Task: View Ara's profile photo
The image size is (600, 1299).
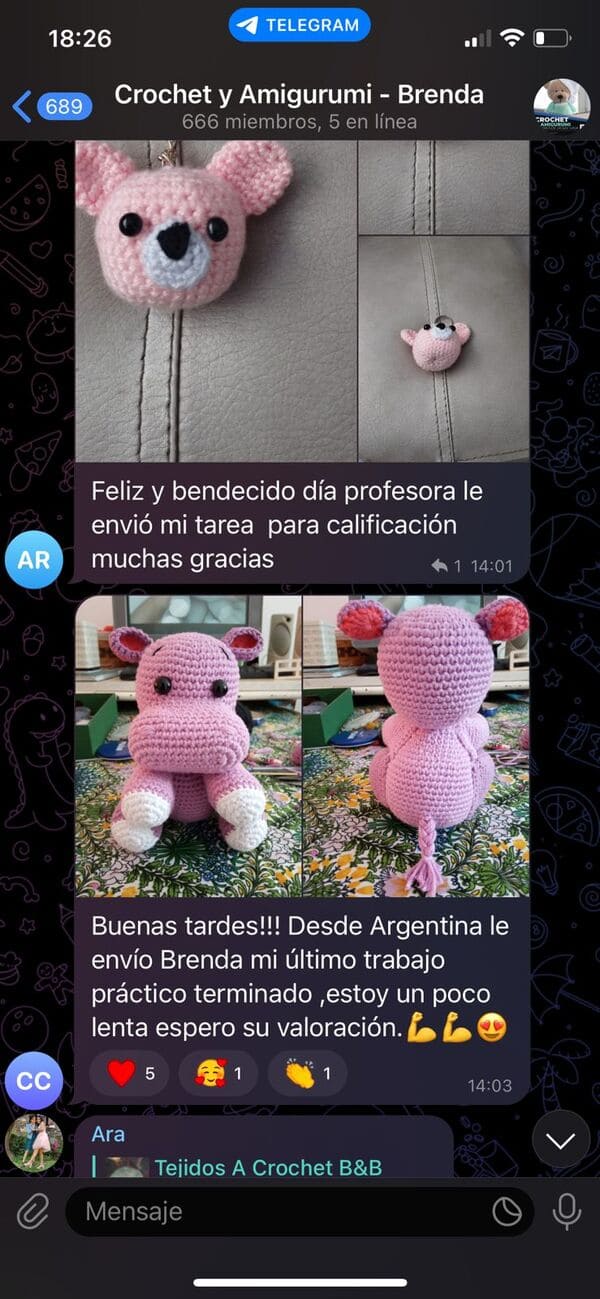Action: click(x=34, y=1142)
